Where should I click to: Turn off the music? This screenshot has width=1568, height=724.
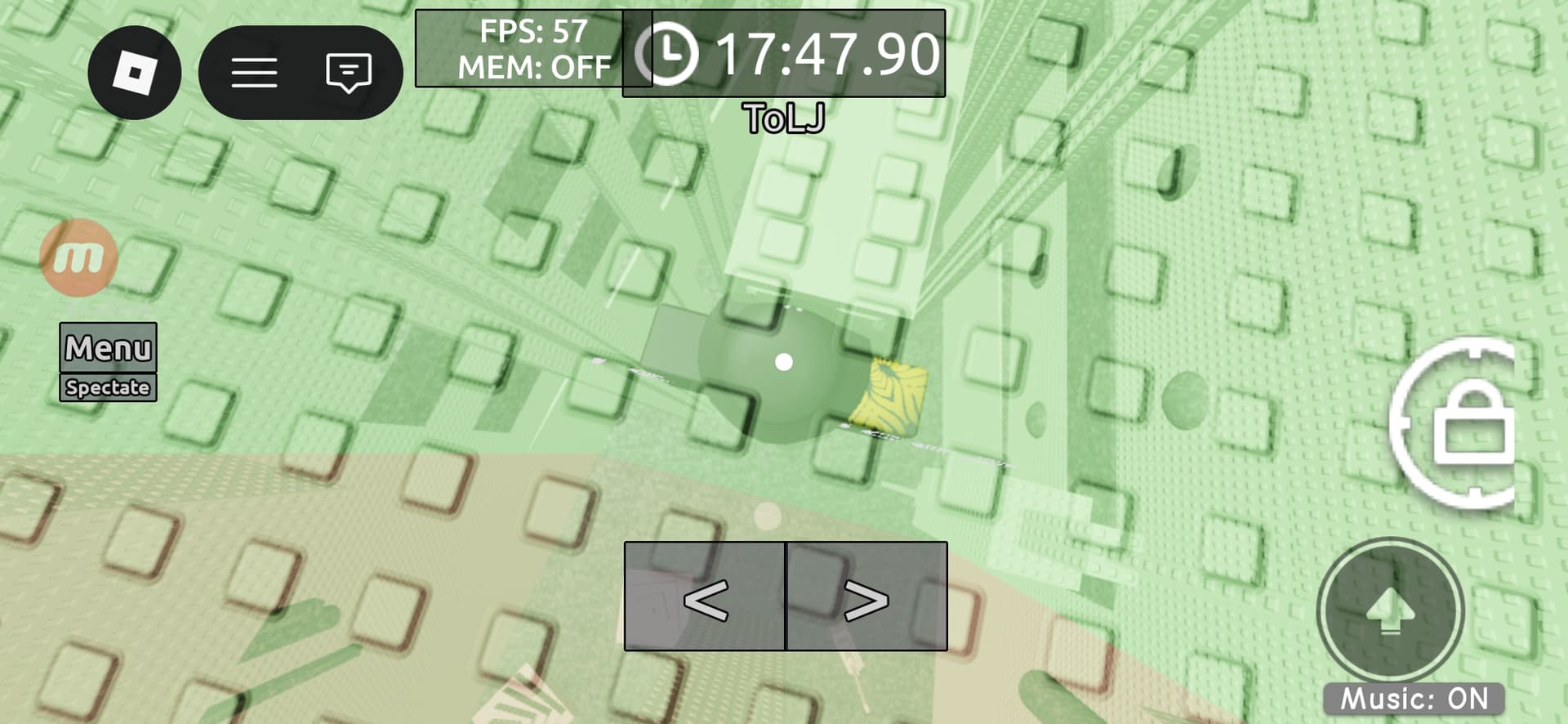tap(1414, 699)
